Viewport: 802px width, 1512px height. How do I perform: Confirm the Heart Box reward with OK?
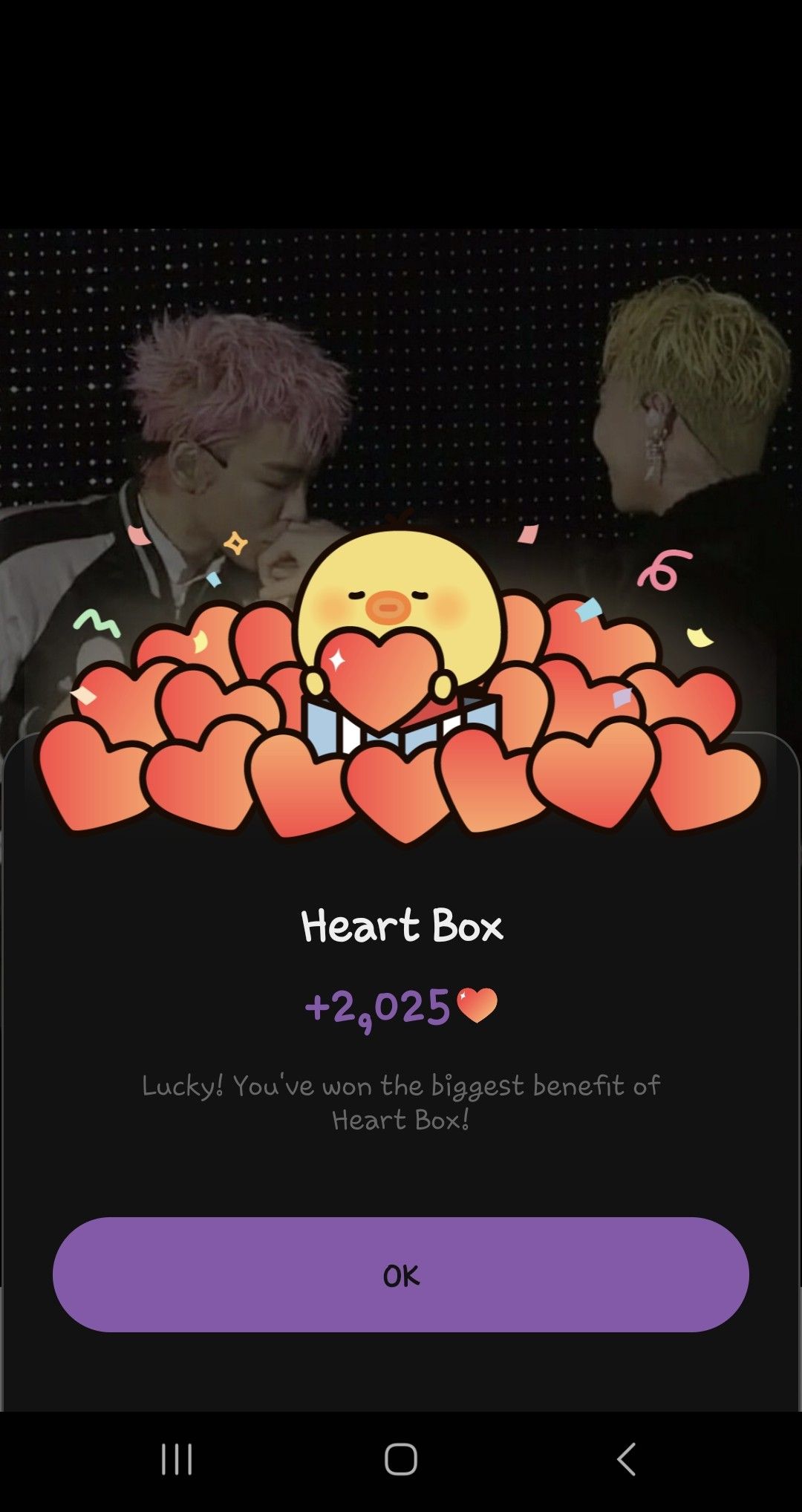coord(401,1274)
